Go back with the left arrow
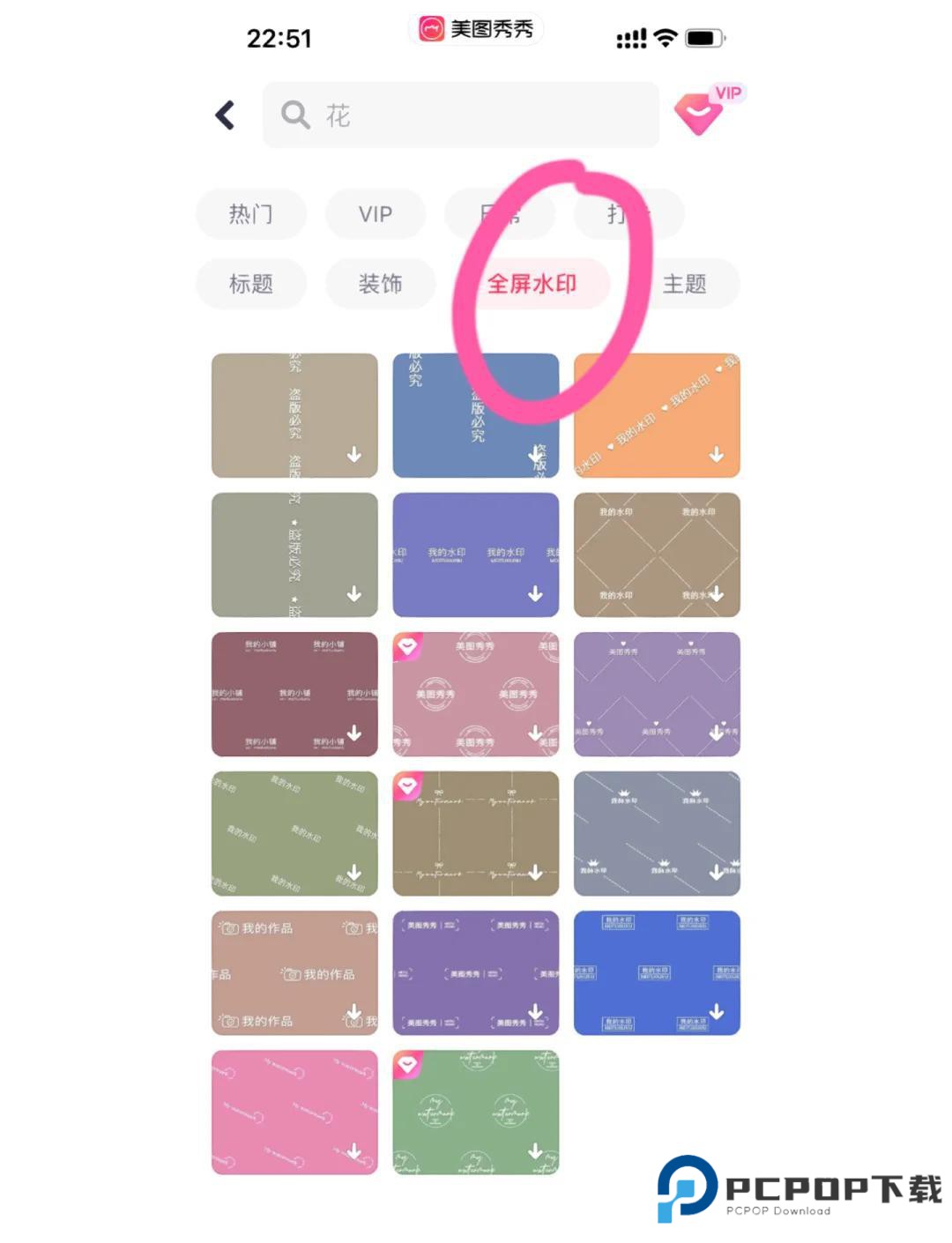The width and height of the screenshot is (952, 1243). pyautogui.click(x=226, y=115)
